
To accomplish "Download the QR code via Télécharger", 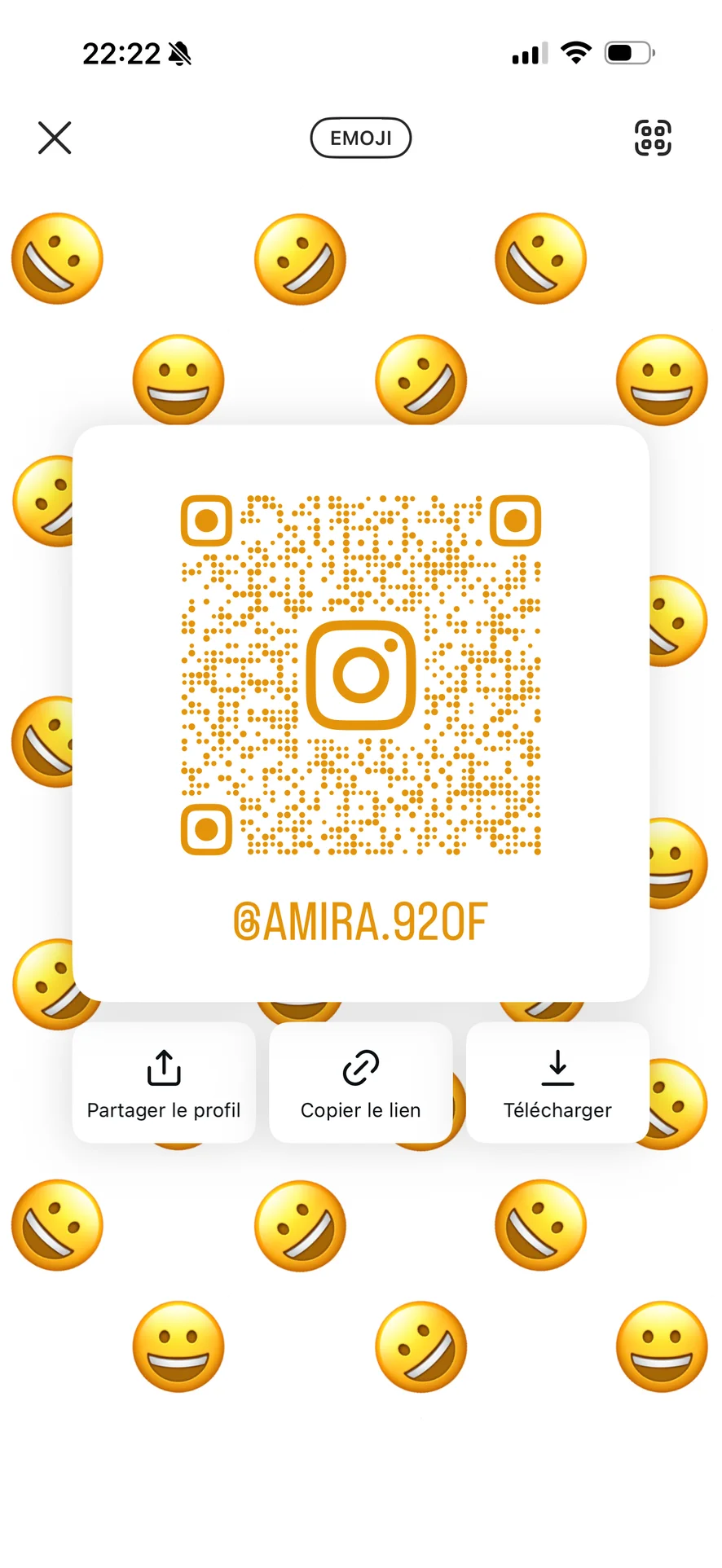I will tap(557, 1083).
